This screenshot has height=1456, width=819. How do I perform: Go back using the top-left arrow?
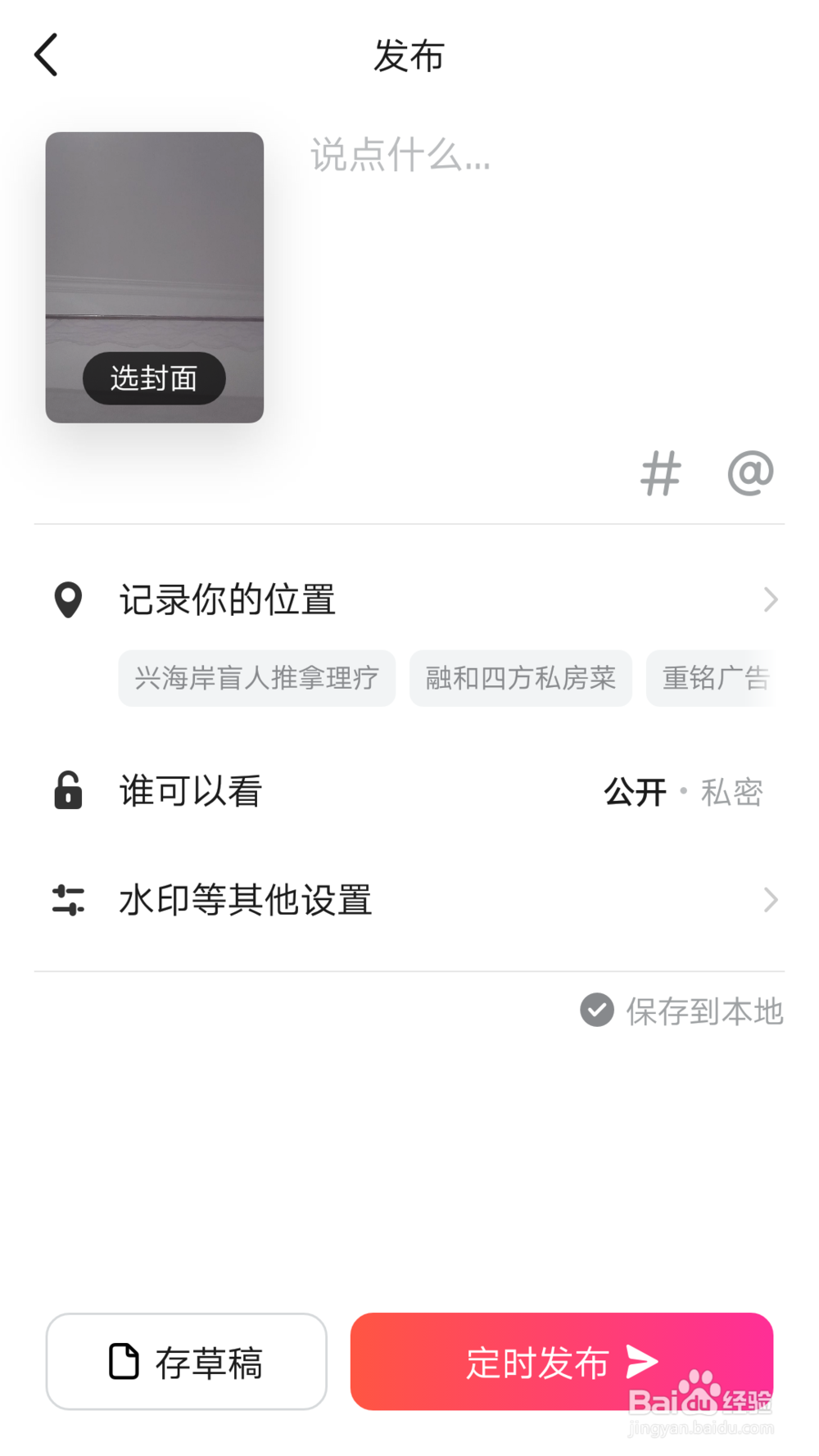pyautogui.click(x=46, y=55)
